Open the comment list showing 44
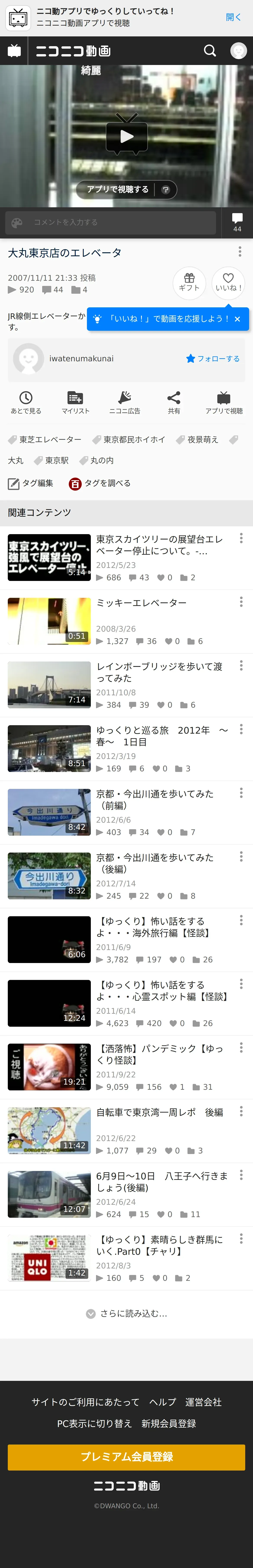The width and height of the screenshot is (253, 1568). (x=237, y=222)
